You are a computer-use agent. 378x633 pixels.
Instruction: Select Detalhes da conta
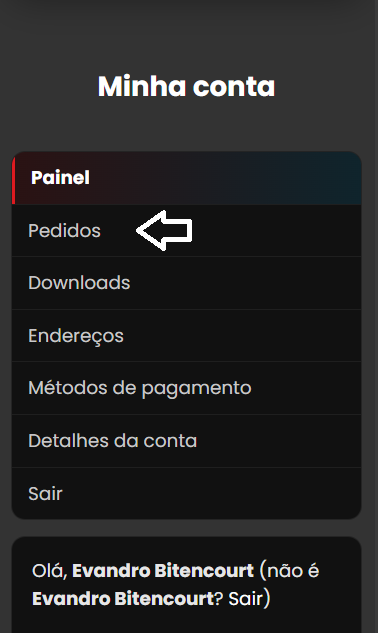pos(187,441)
